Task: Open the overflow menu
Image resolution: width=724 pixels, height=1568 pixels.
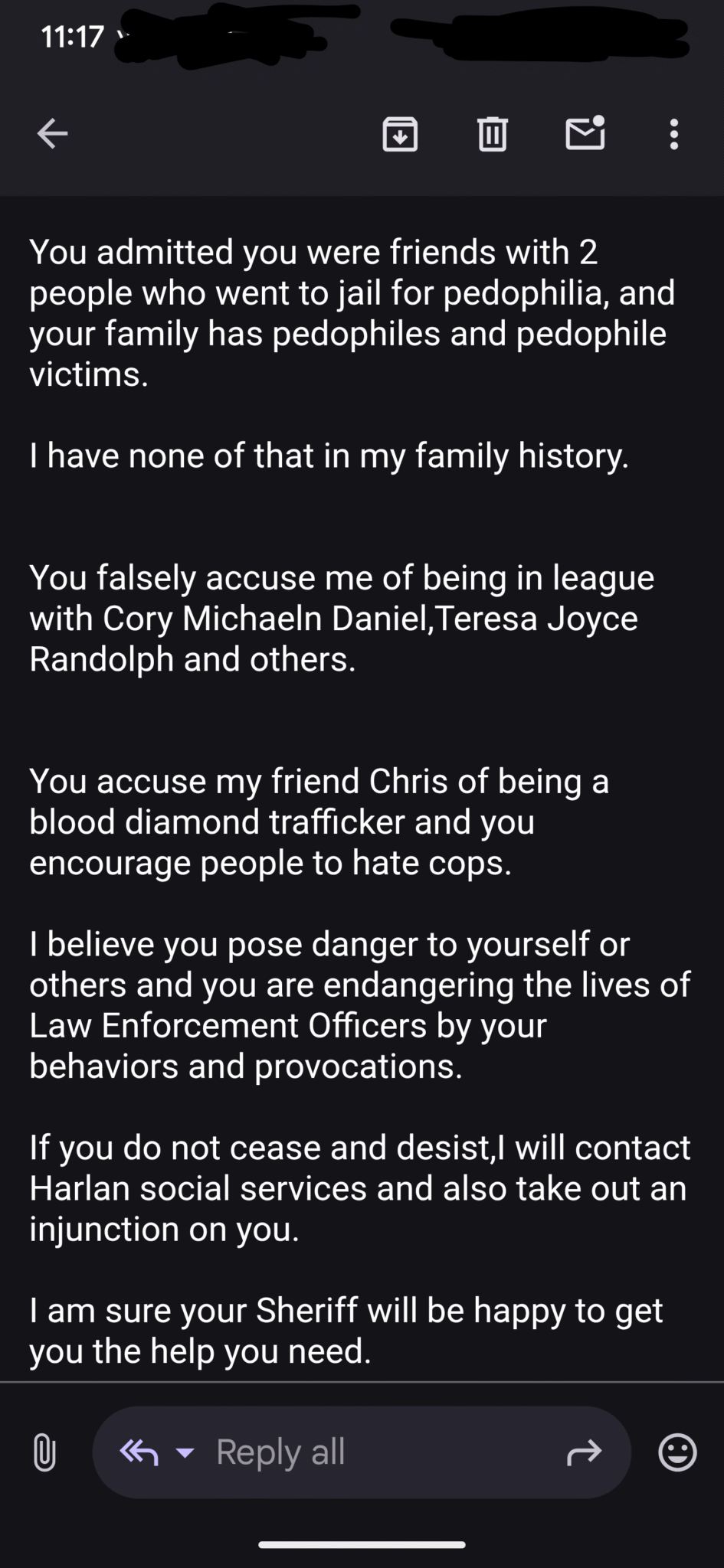Action: coord(673,134)
